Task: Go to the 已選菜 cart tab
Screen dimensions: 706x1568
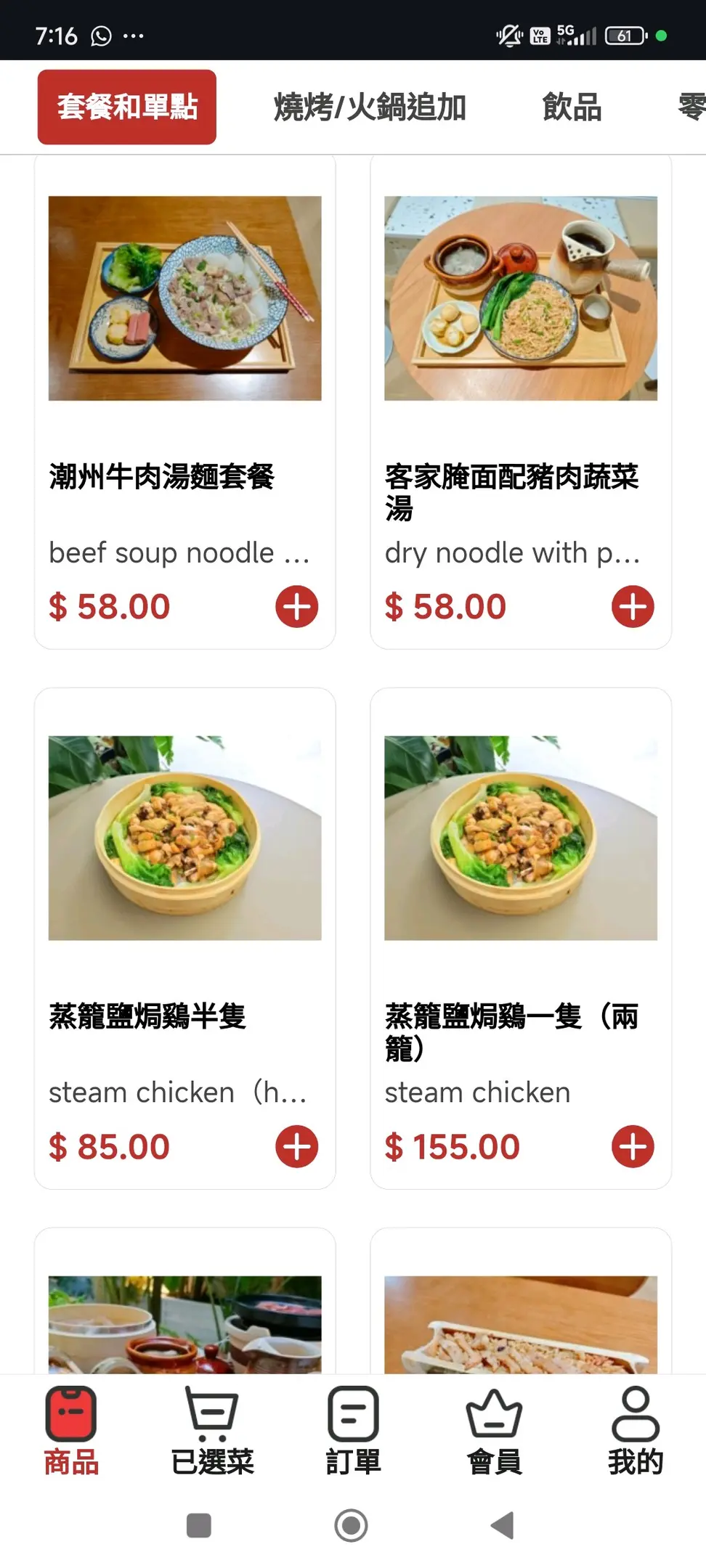Action: [212, 1431]
